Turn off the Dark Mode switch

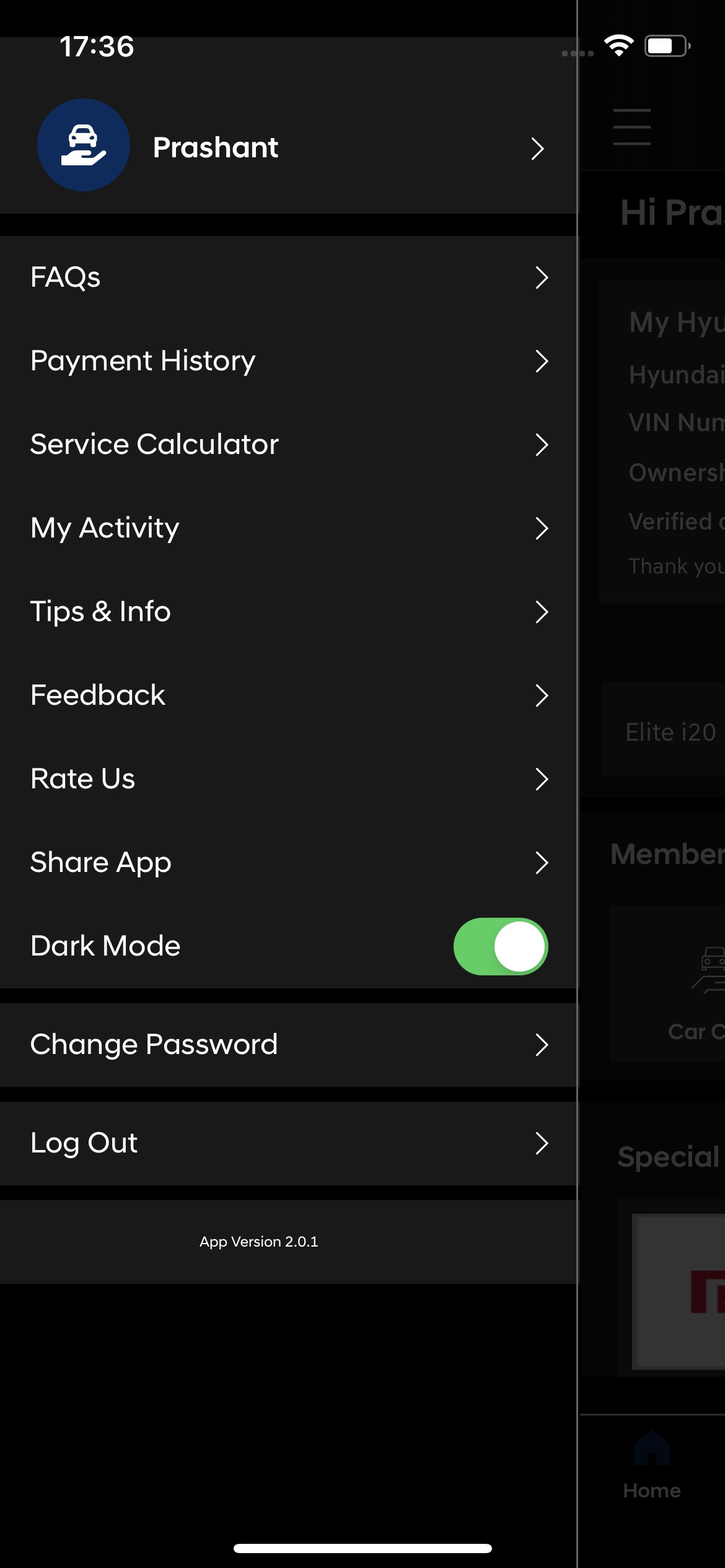[500, 946]
